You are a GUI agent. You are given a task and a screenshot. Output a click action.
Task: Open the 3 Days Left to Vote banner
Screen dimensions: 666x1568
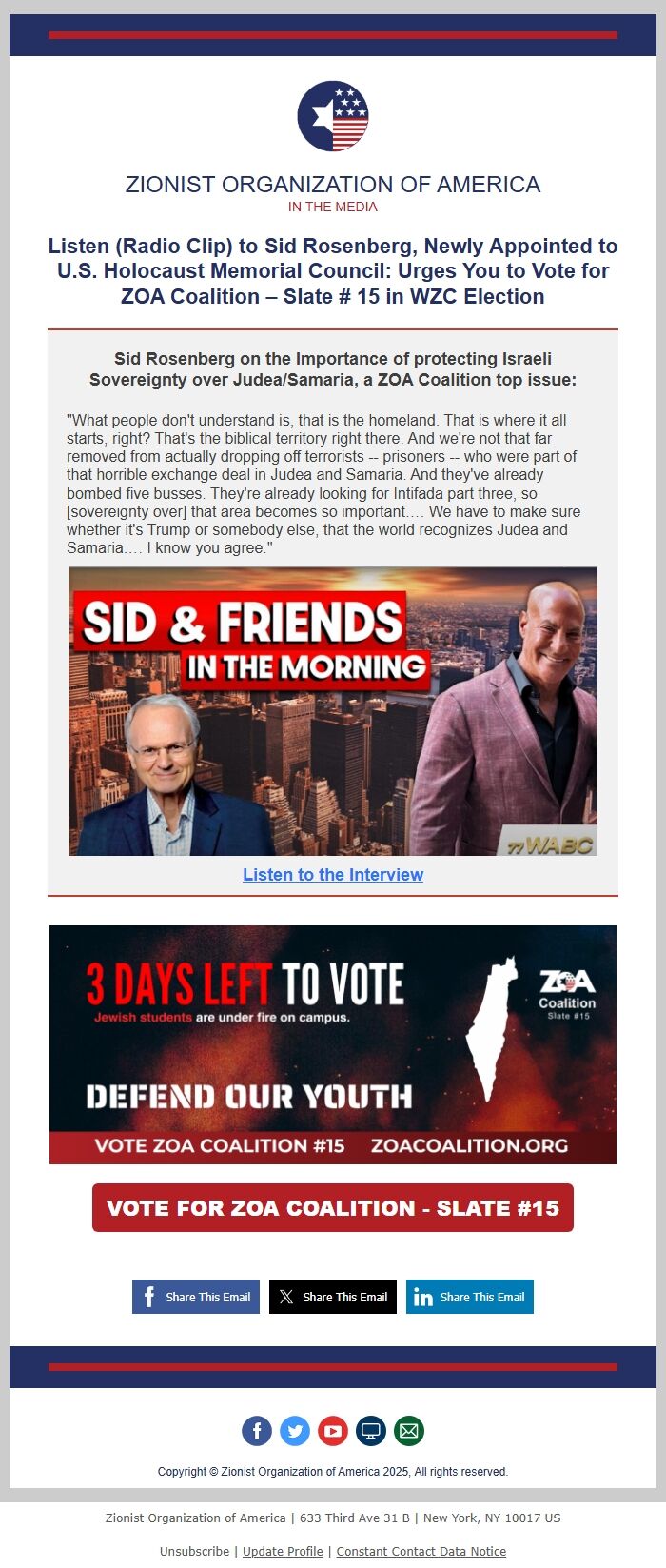(x=333, y=1044)
